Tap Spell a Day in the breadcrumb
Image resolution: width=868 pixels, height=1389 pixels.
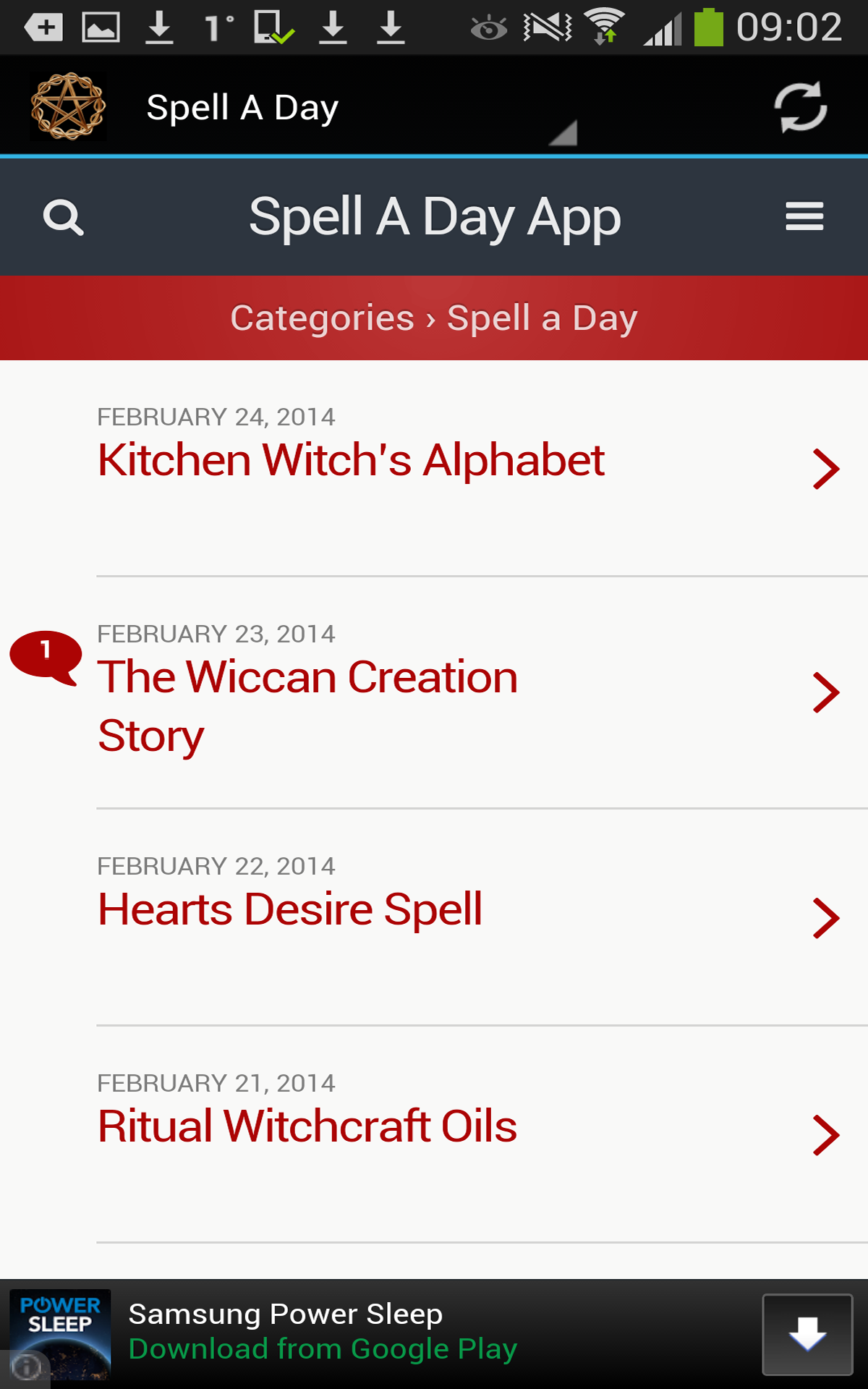[542, 318]
